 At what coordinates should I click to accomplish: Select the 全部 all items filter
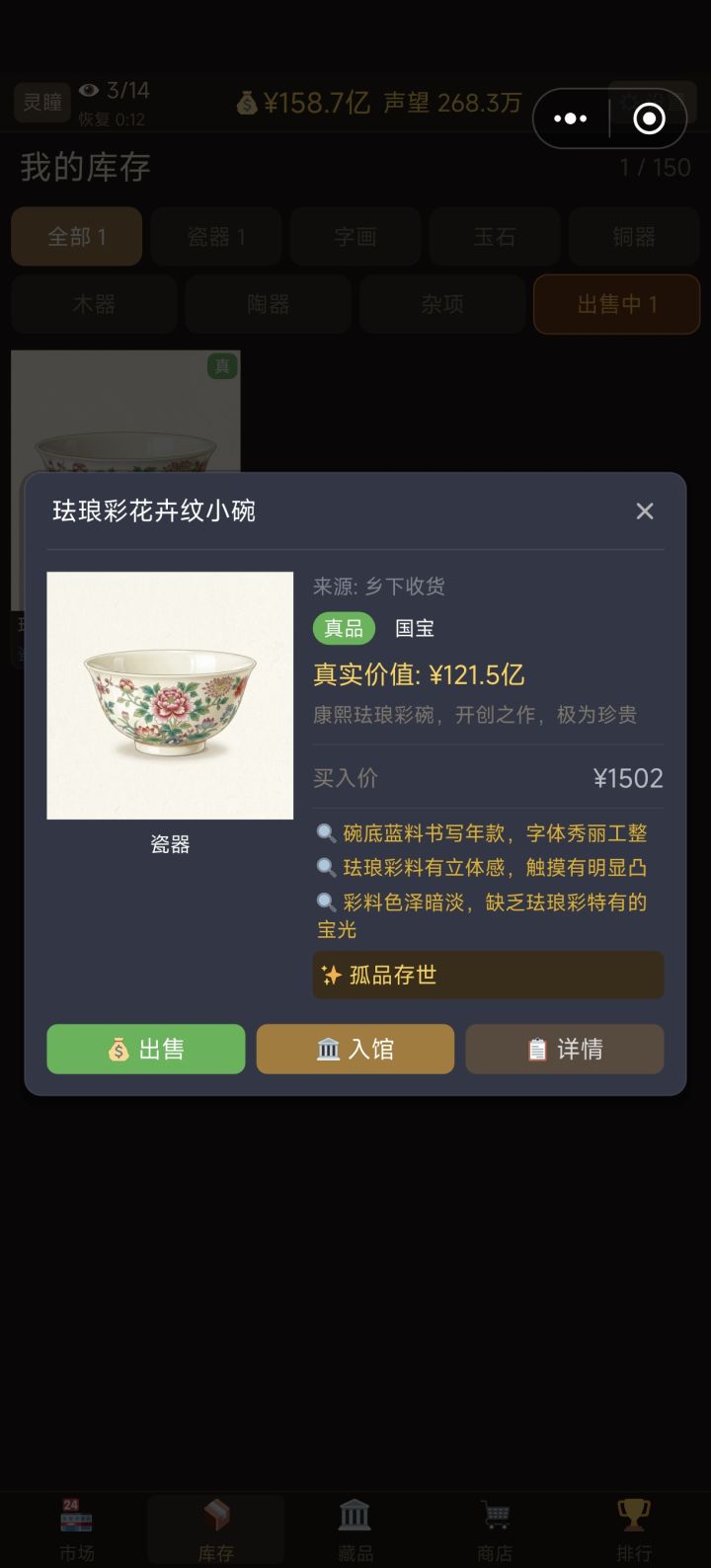click(76, 237)
